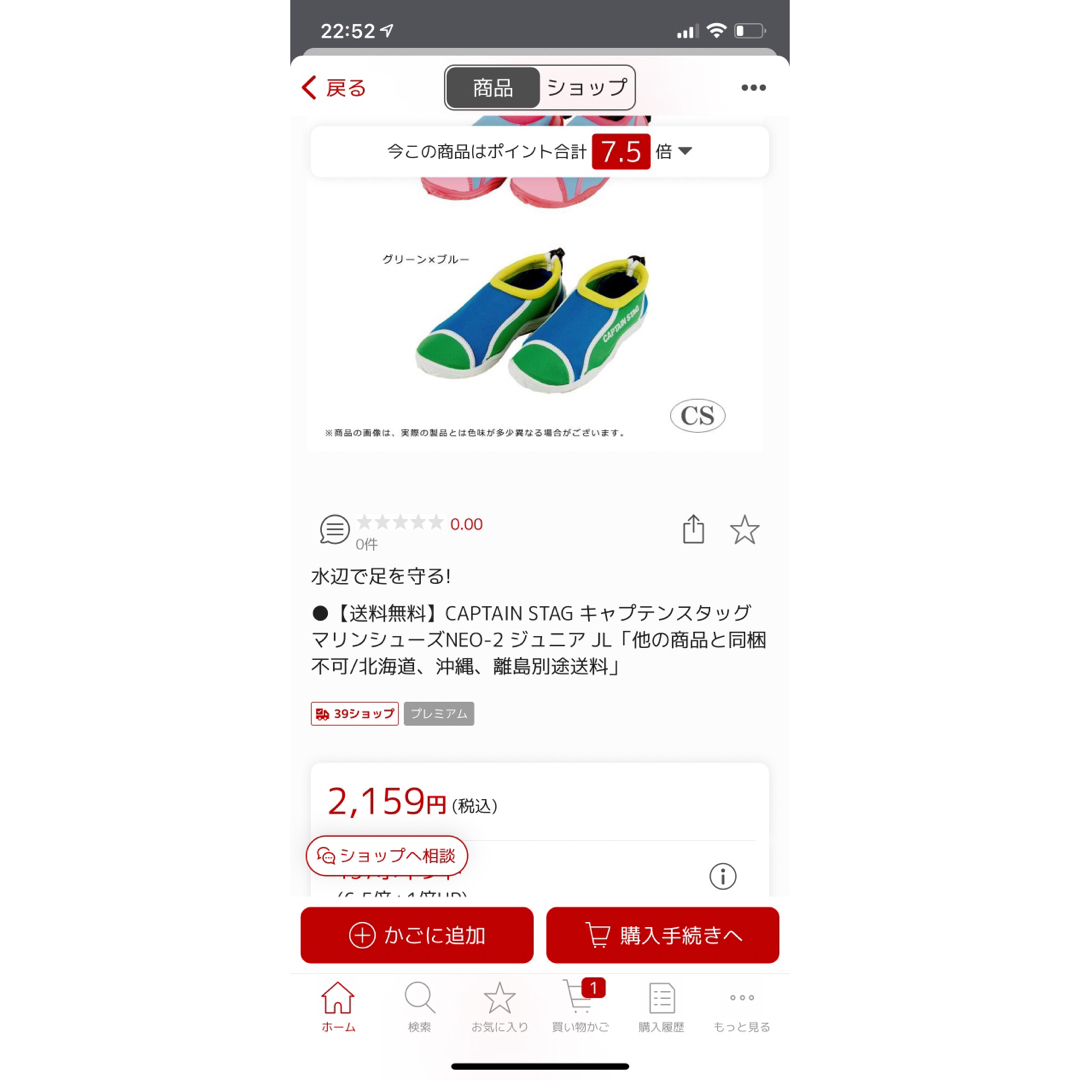Open the three-dot overflow menu
The height and width of the screenshot is (1080, 1080).
[x=753, y=88]
